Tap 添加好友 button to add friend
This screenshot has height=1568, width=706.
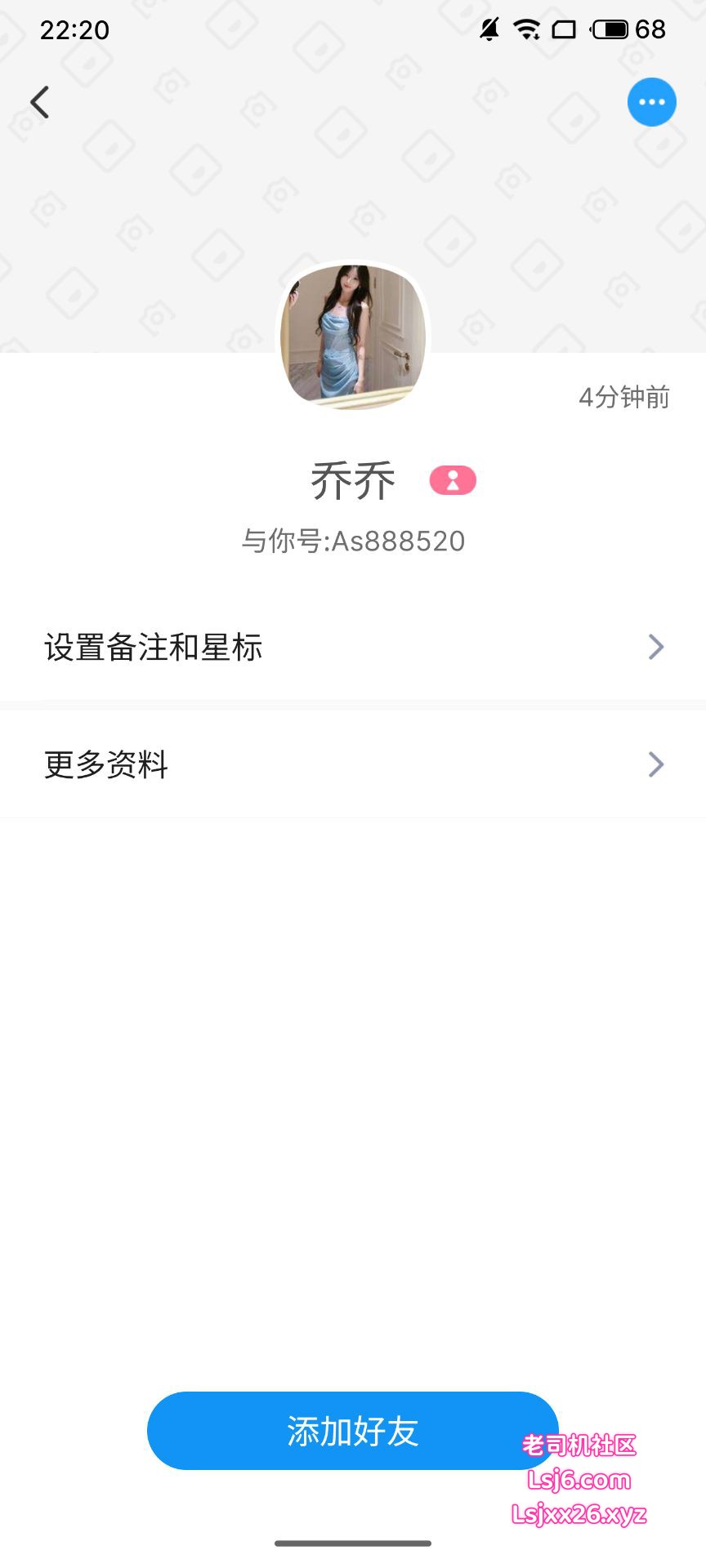point(353,1432)
